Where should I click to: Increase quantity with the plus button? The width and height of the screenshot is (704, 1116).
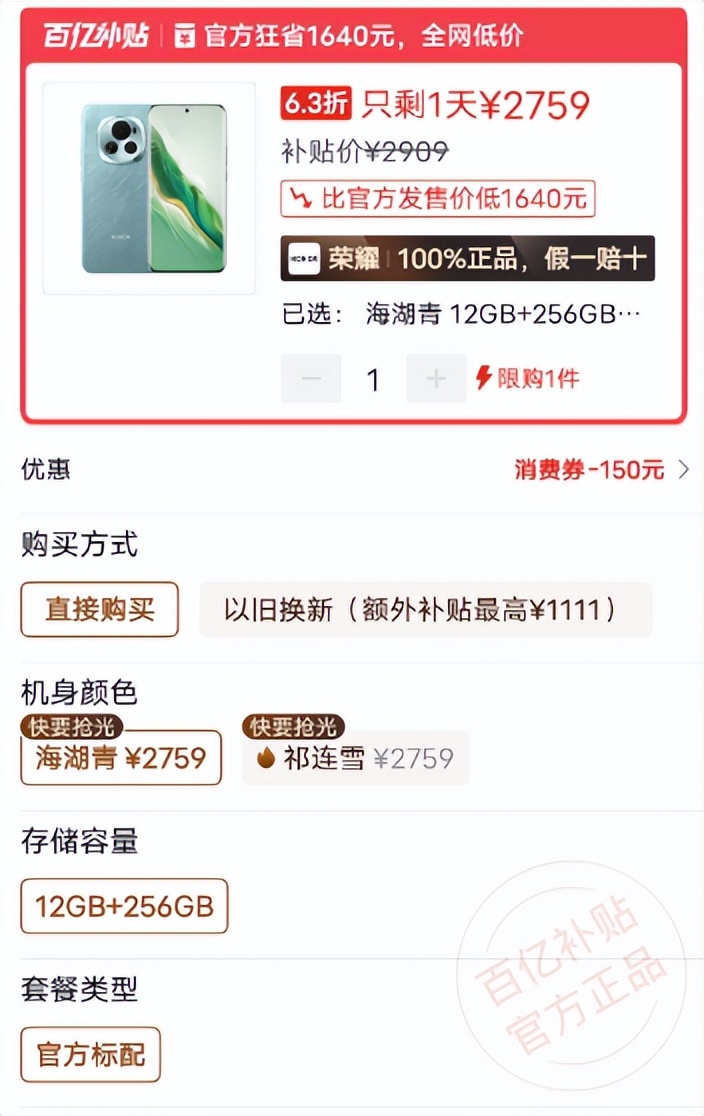pos(436,379)
